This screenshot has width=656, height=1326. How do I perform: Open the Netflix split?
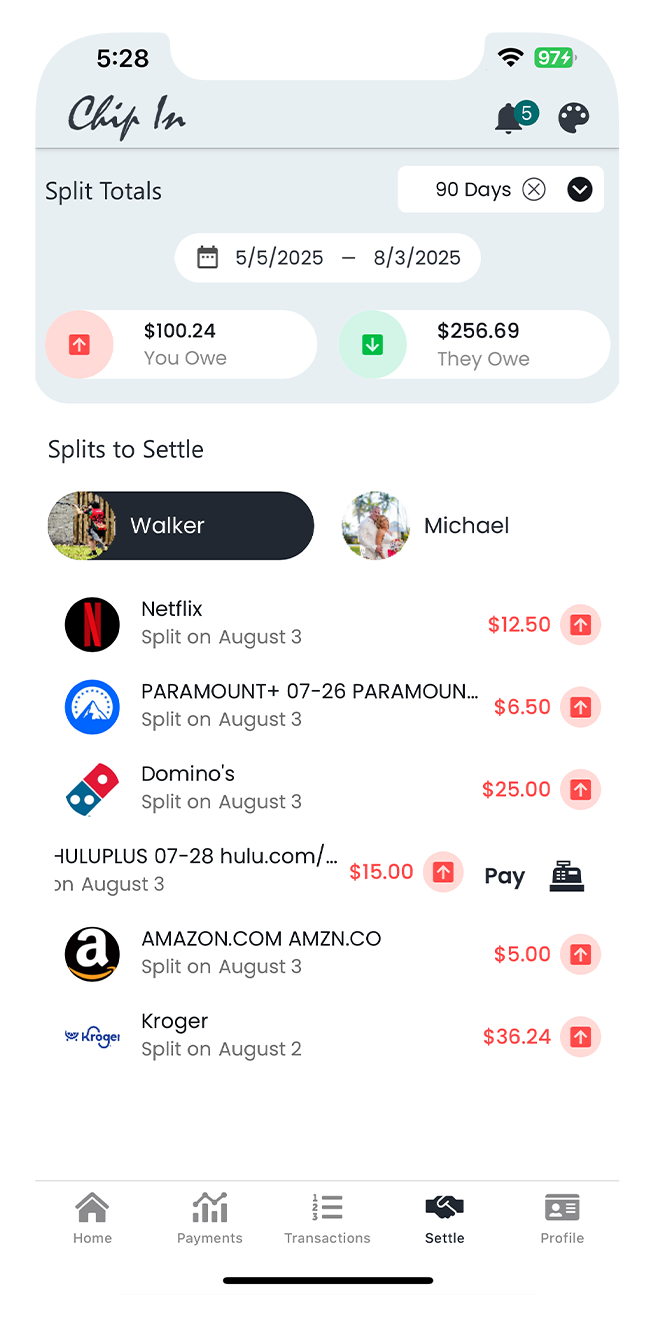point(300,624)
